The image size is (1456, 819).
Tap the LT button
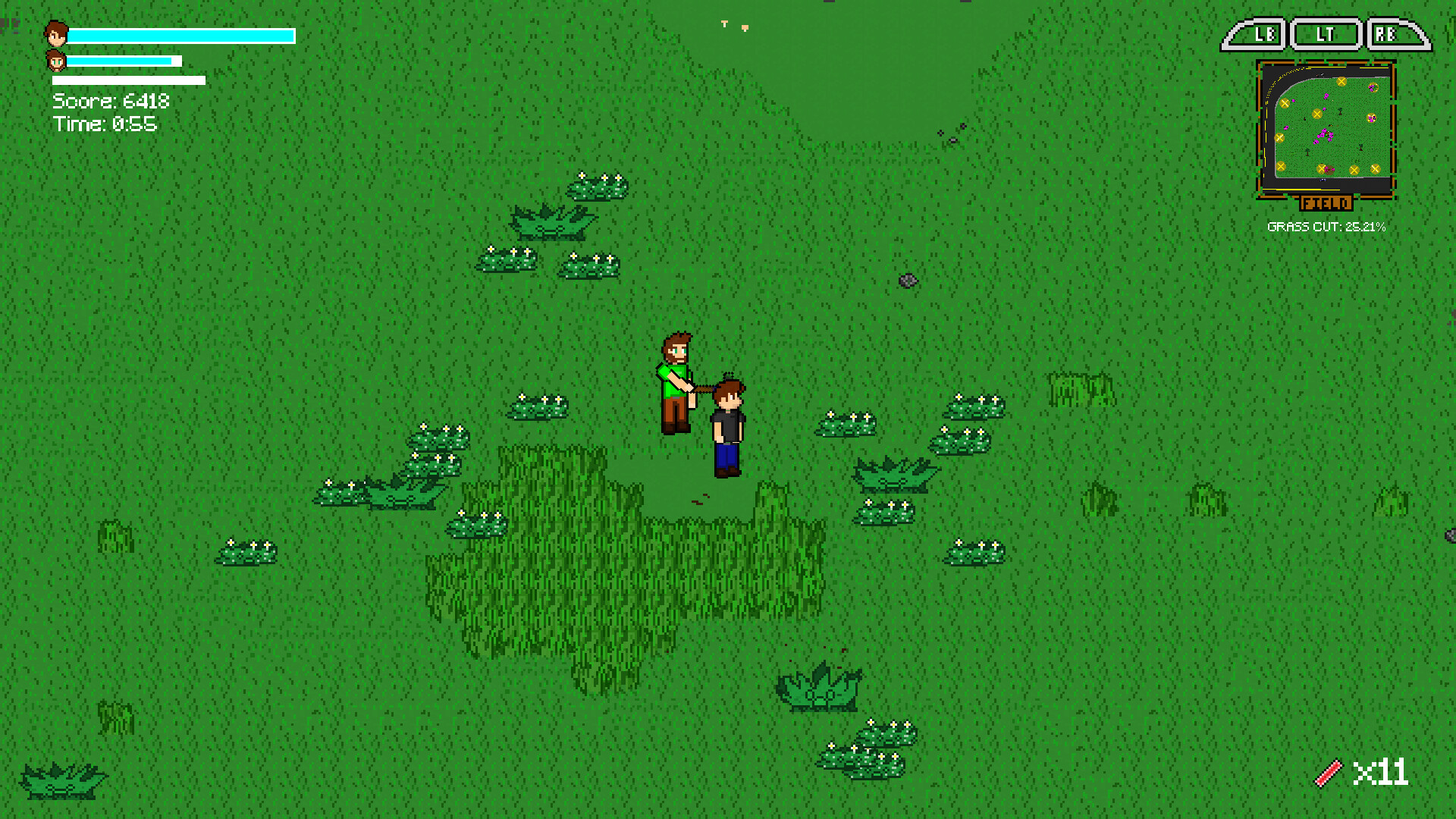pos(1326,35)
